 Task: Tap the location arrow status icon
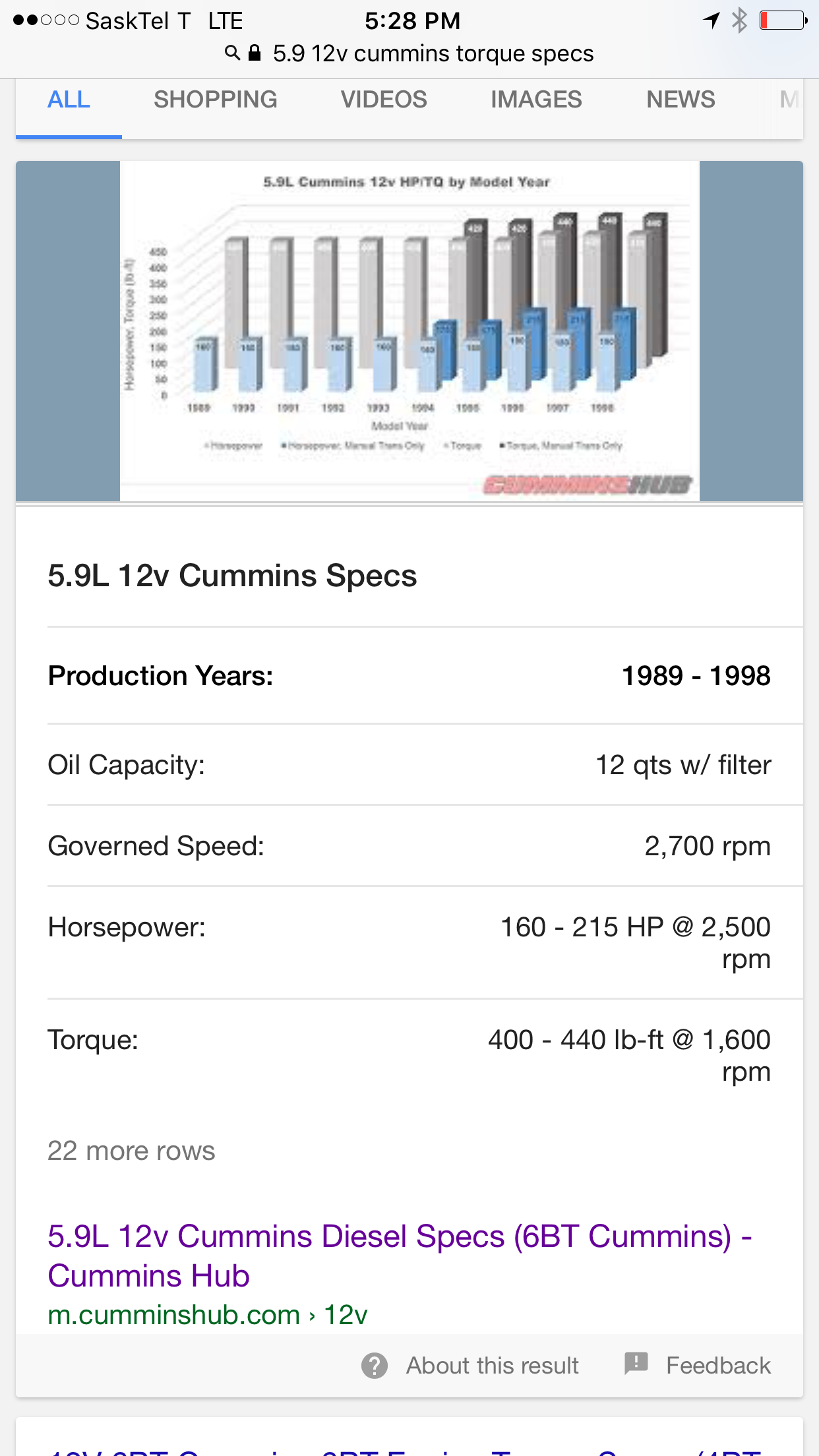point(711,20)
